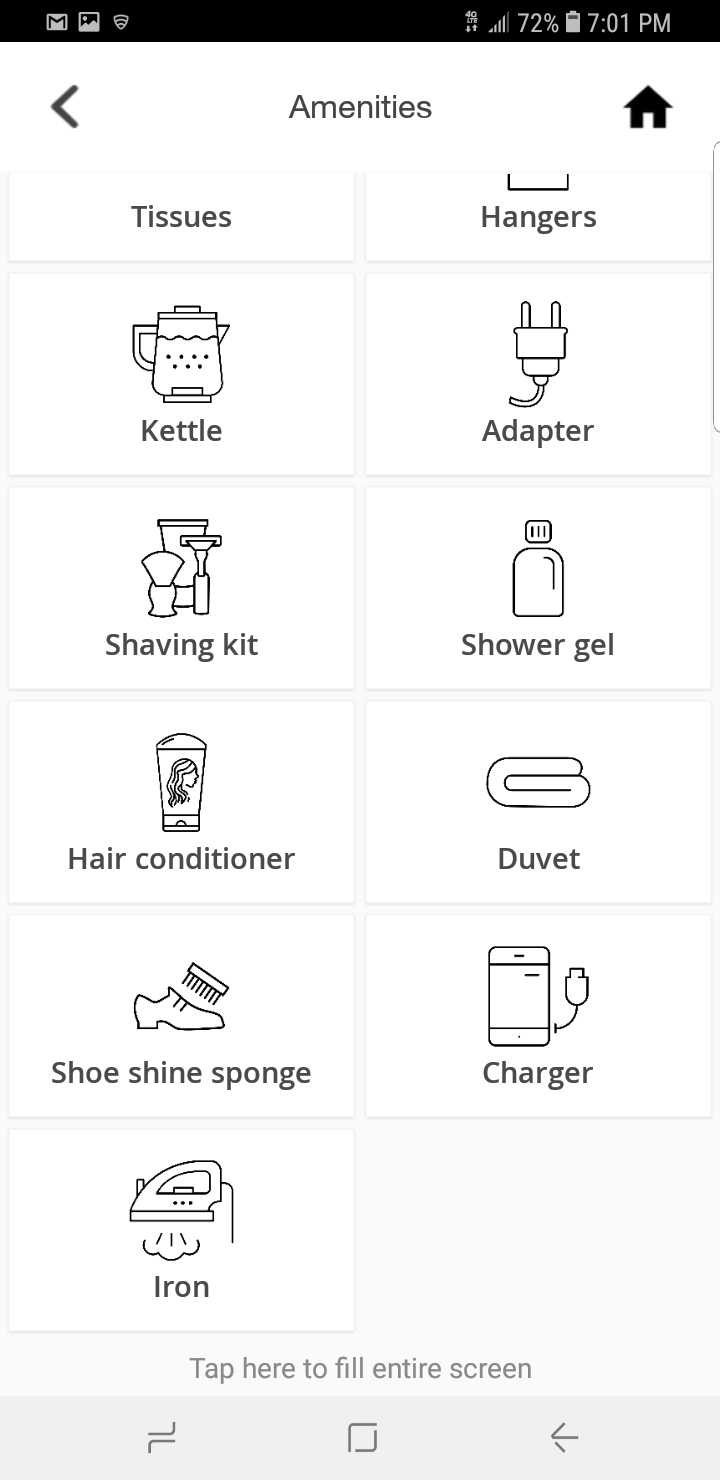Request a Duvet

pyautogui.click(x=538, y=802)
